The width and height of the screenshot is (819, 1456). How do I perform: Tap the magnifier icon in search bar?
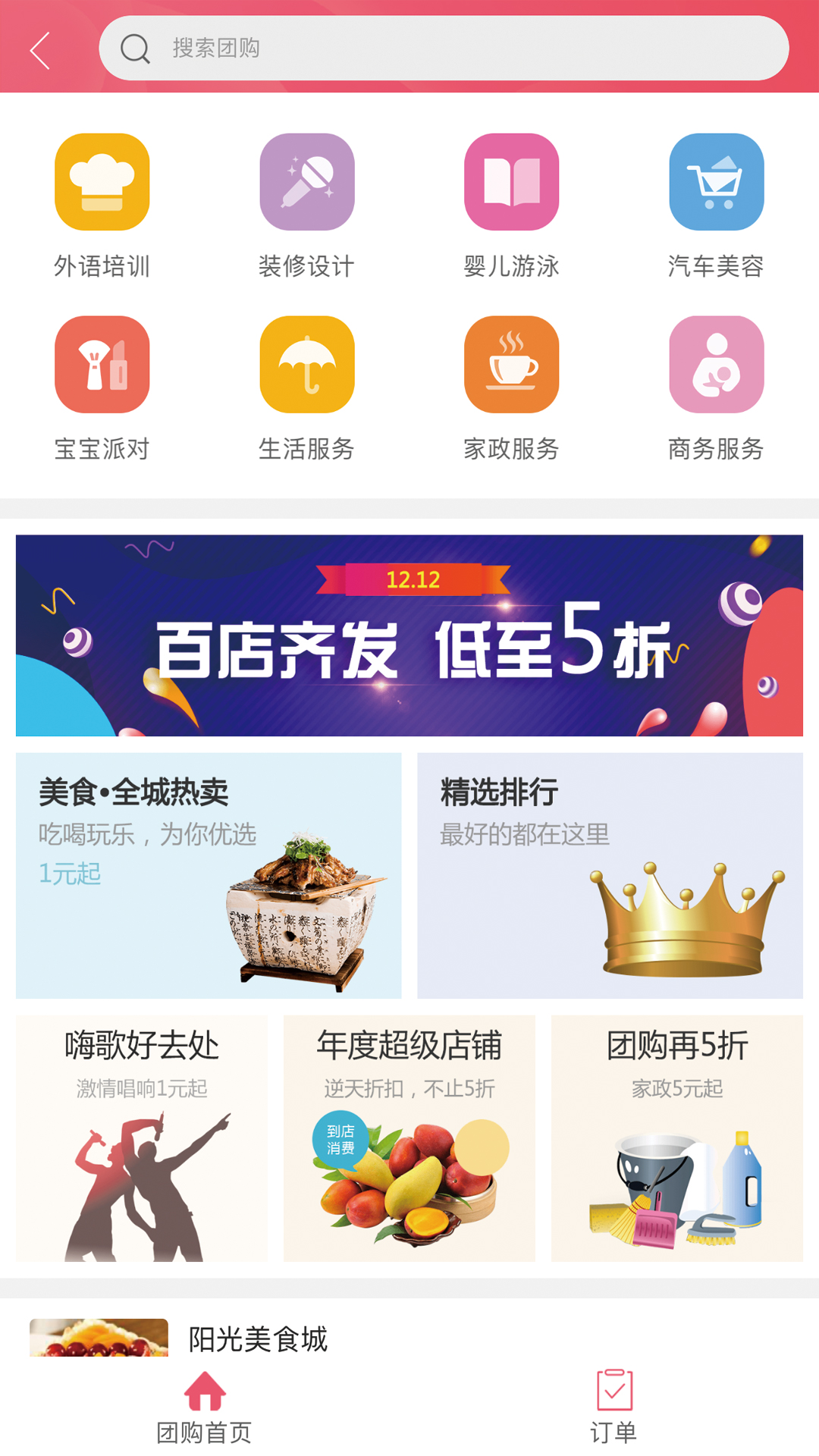[134, 49]
